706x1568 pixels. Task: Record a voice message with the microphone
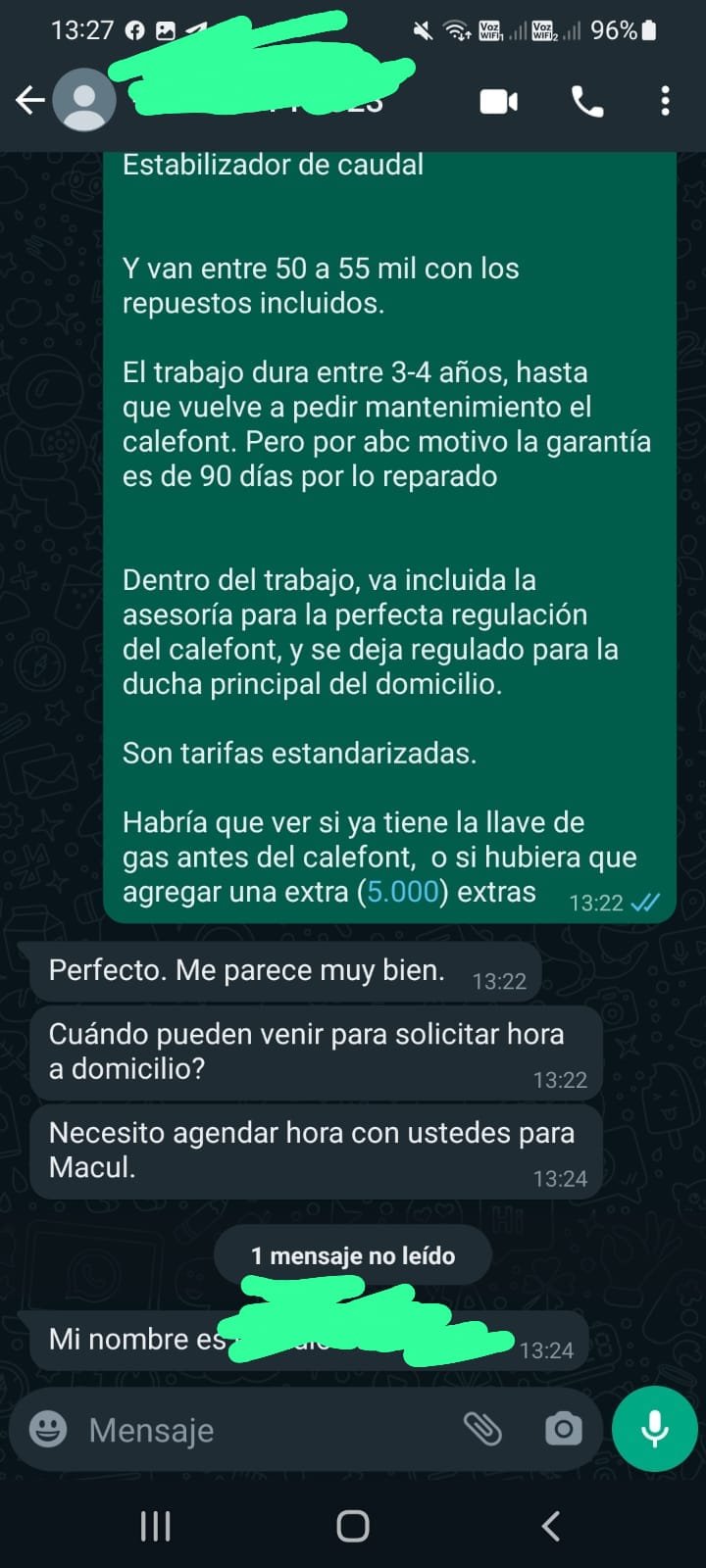point(653,1429)
